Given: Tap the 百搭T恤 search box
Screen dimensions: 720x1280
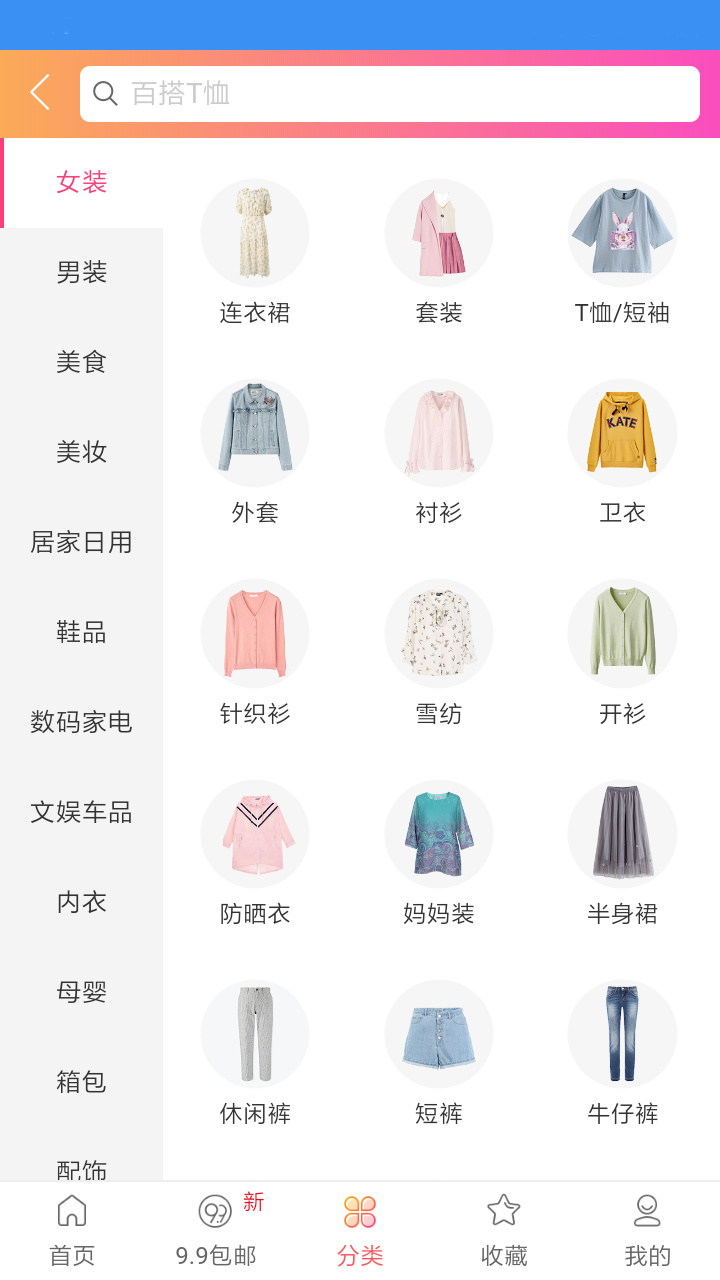Looking at the screenshot, I should point(390,94).
